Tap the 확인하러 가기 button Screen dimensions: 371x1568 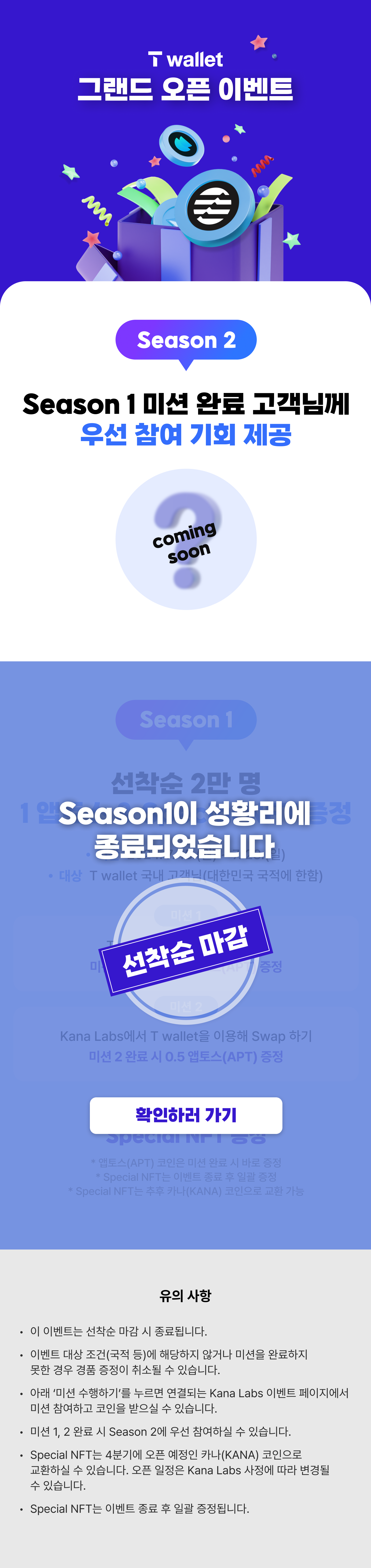coord(185,1115)
